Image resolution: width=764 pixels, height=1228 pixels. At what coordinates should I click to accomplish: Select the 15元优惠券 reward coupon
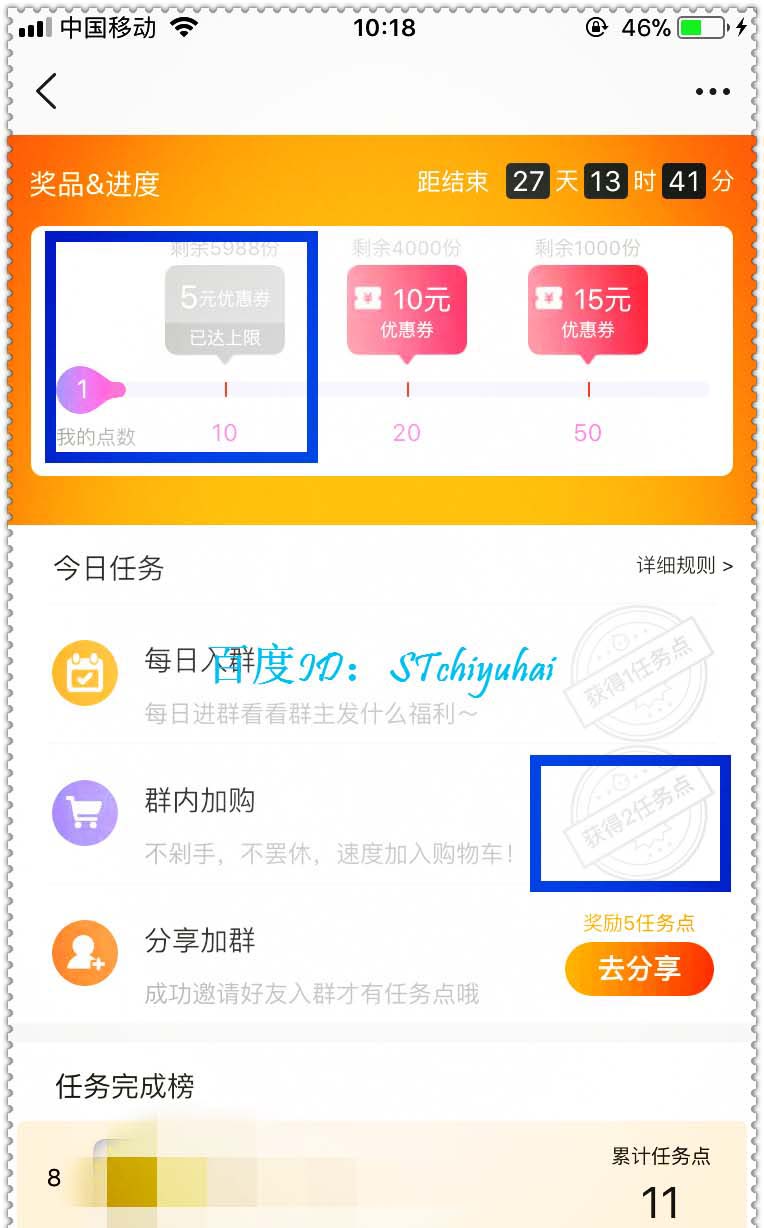[x=588, y=309]
